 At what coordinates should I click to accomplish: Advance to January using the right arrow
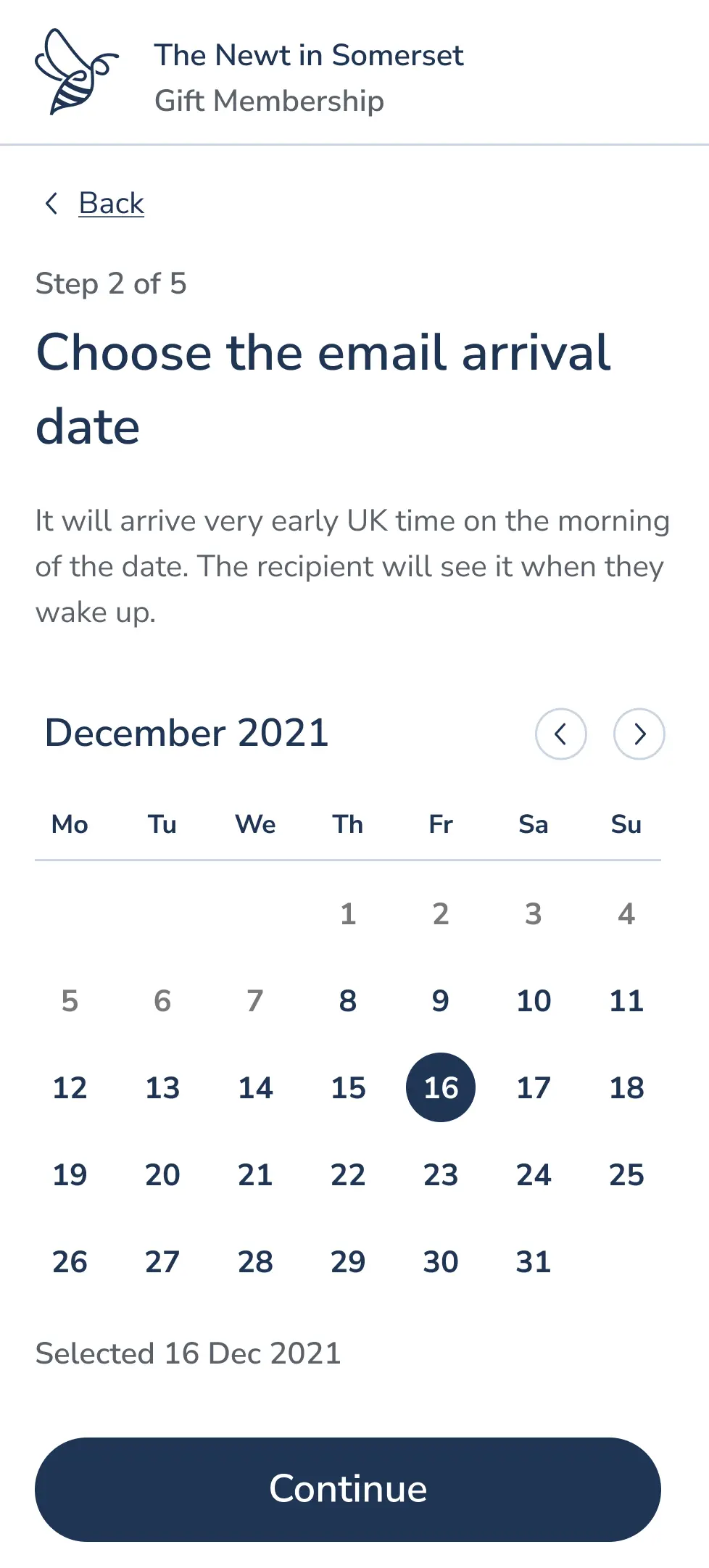click(639, 734)
